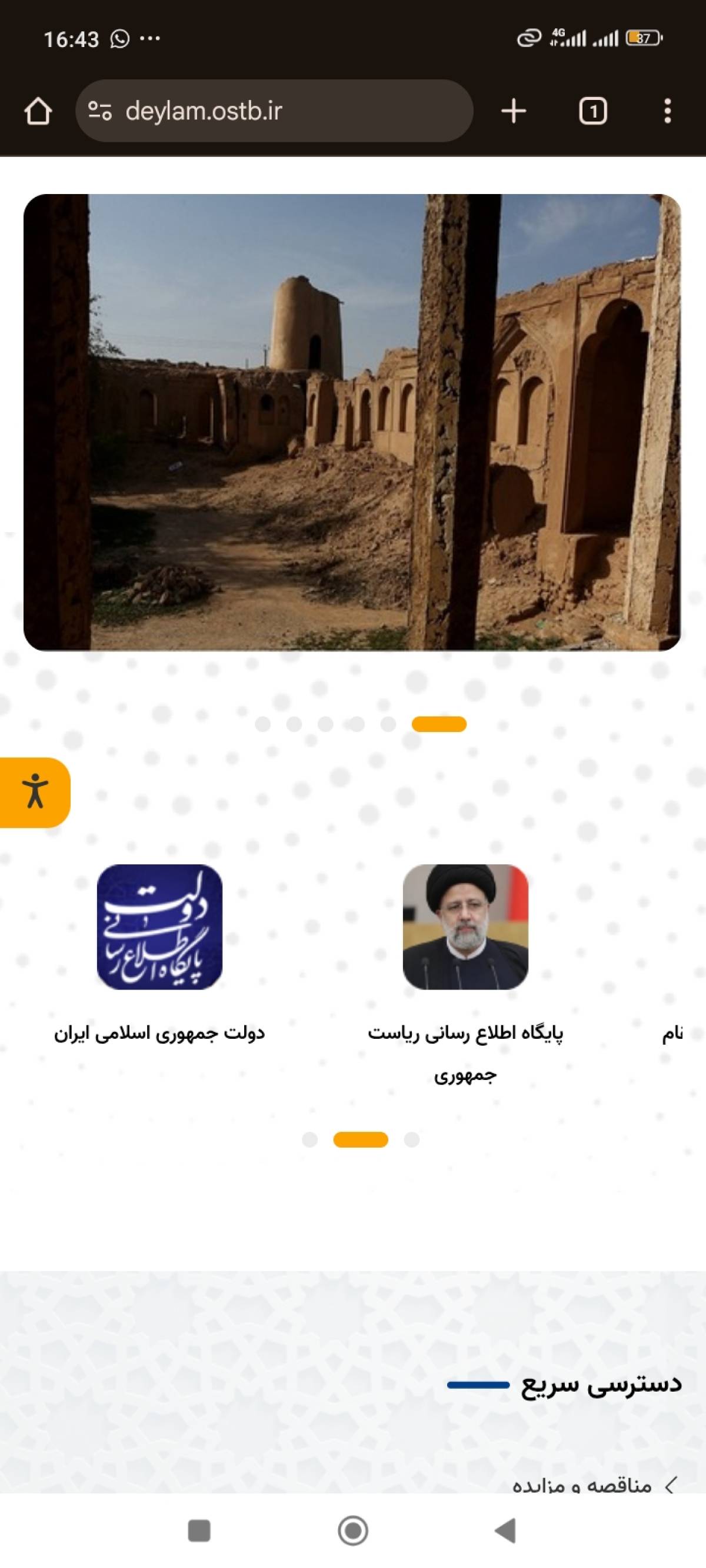The width and height of the screenshot is (706, 1568).
Task: Open the orange accessibility button
Action: point(35,792)
